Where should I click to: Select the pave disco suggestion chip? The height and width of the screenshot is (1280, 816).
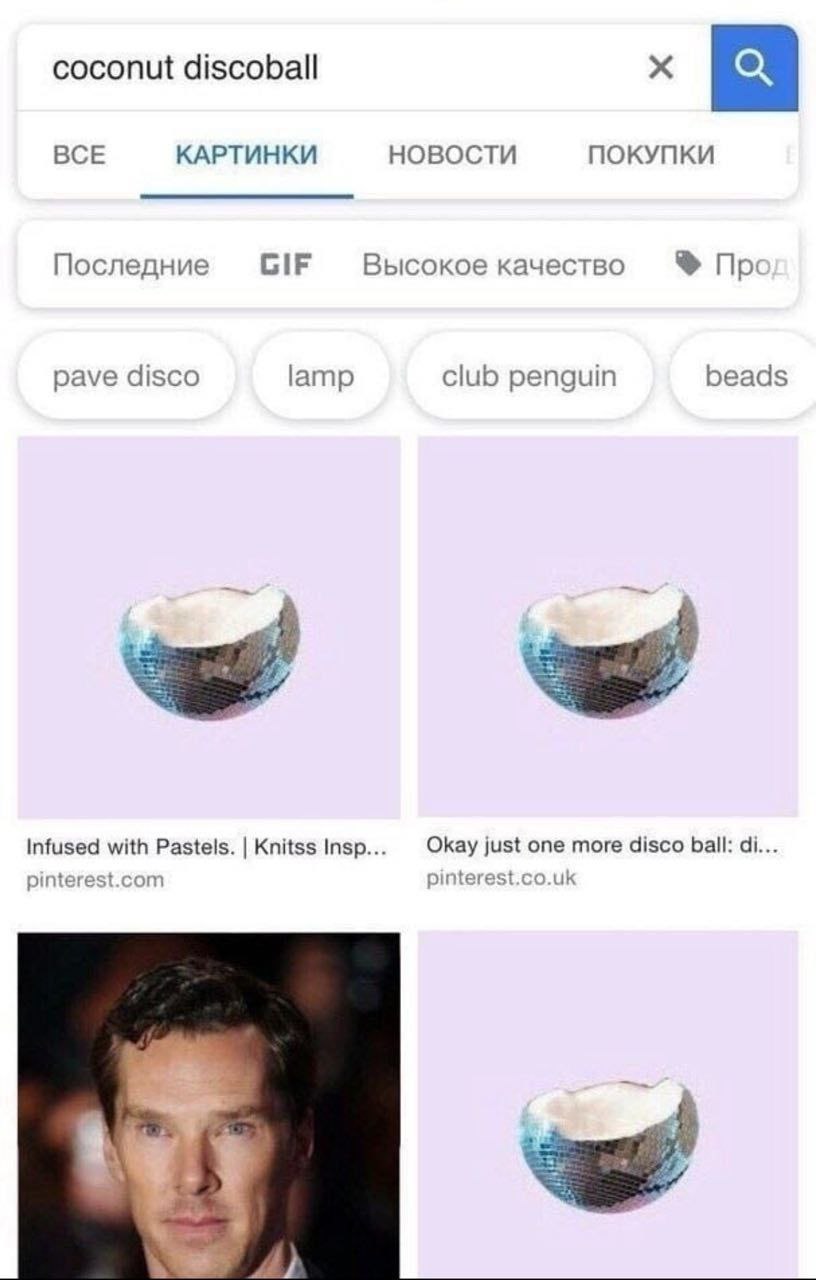click(126, 376)
